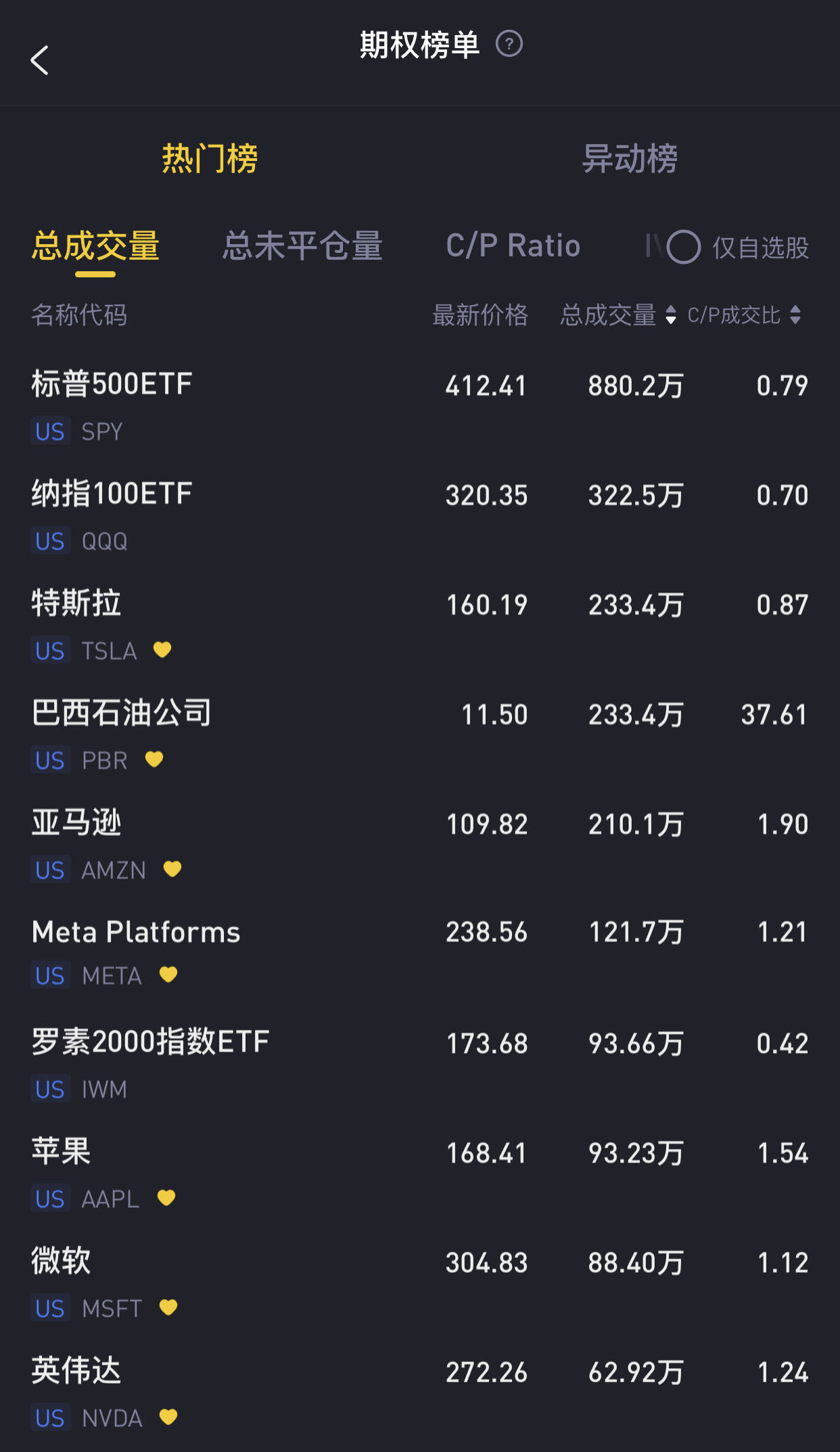This screenshot has width=840, height=1452.
Task: Select the heart icon beside META
Action: (x=170, y=976)
